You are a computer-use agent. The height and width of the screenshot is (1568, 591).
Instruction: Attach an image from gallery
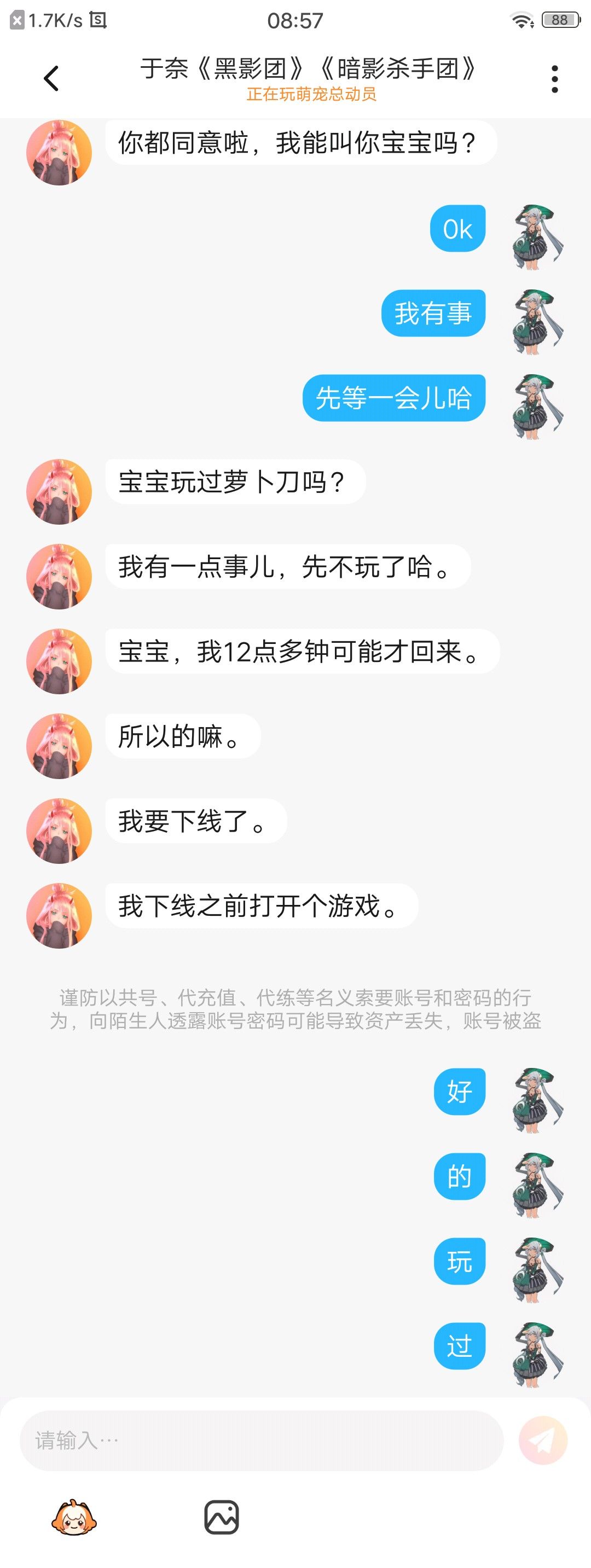click(x=222, y=1517)
